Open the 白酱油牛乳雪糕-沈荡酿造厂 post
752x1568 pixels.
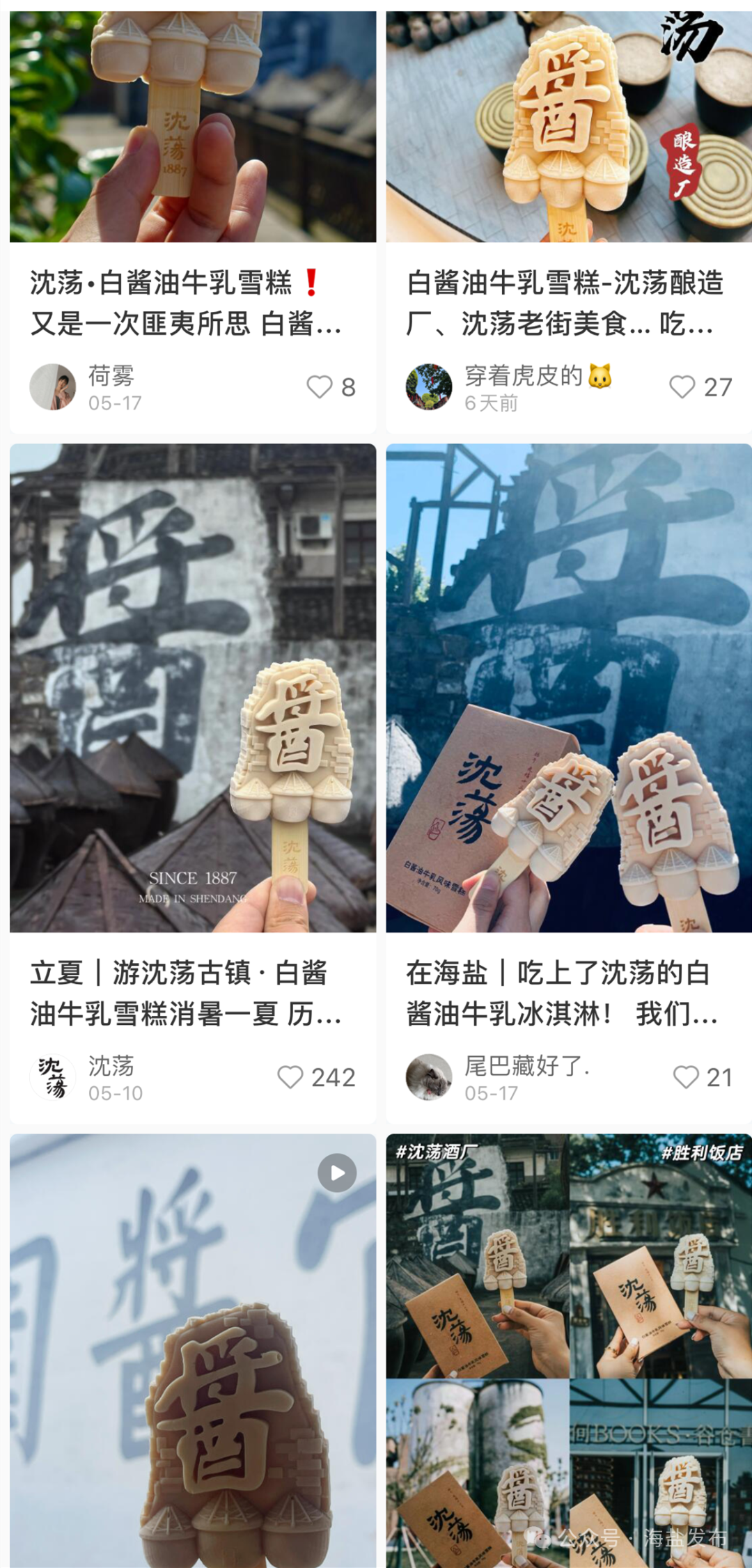point(565,303)
